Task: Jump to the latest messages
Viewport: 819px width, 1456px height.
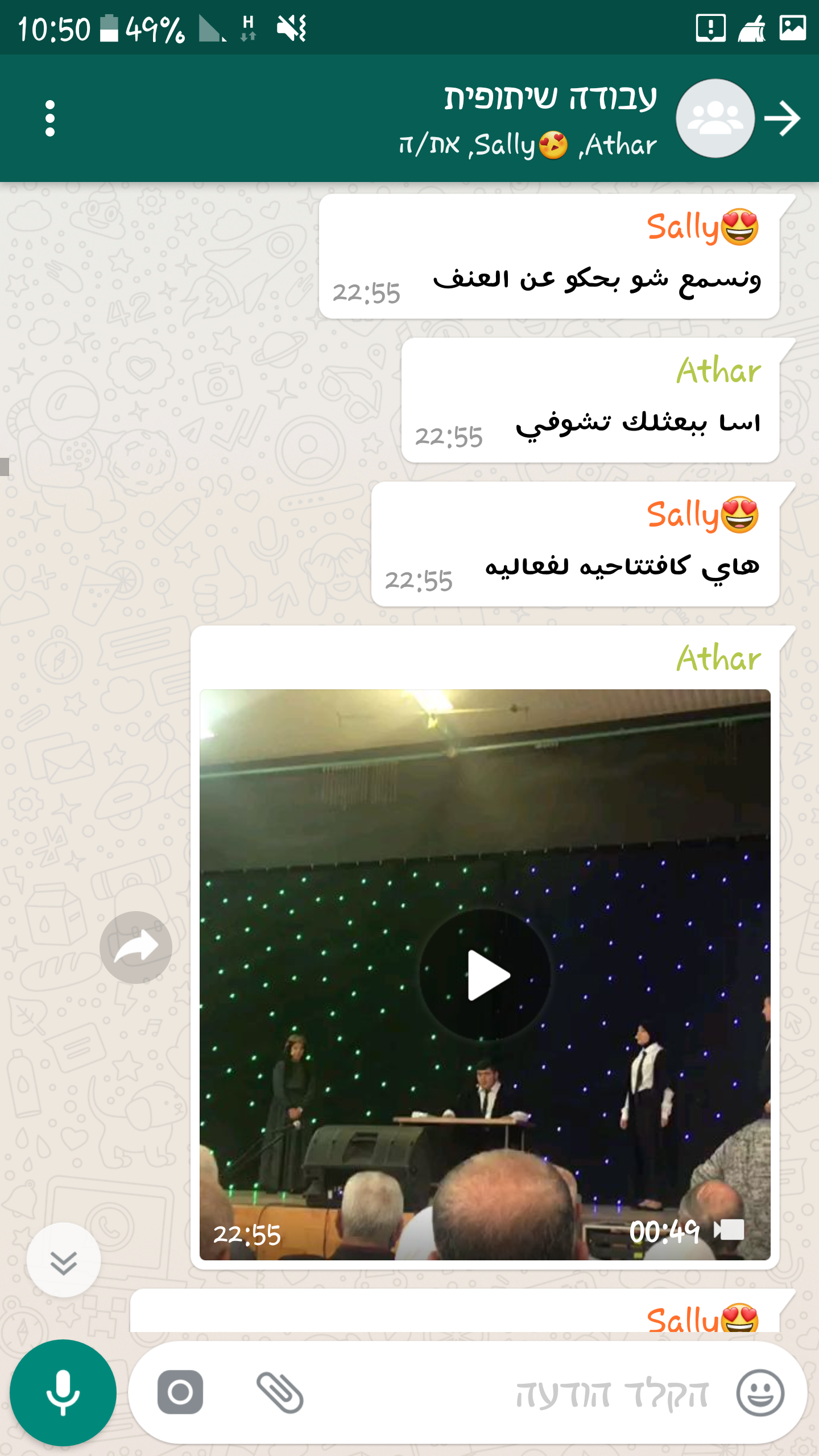Action: coord(64,1260)
